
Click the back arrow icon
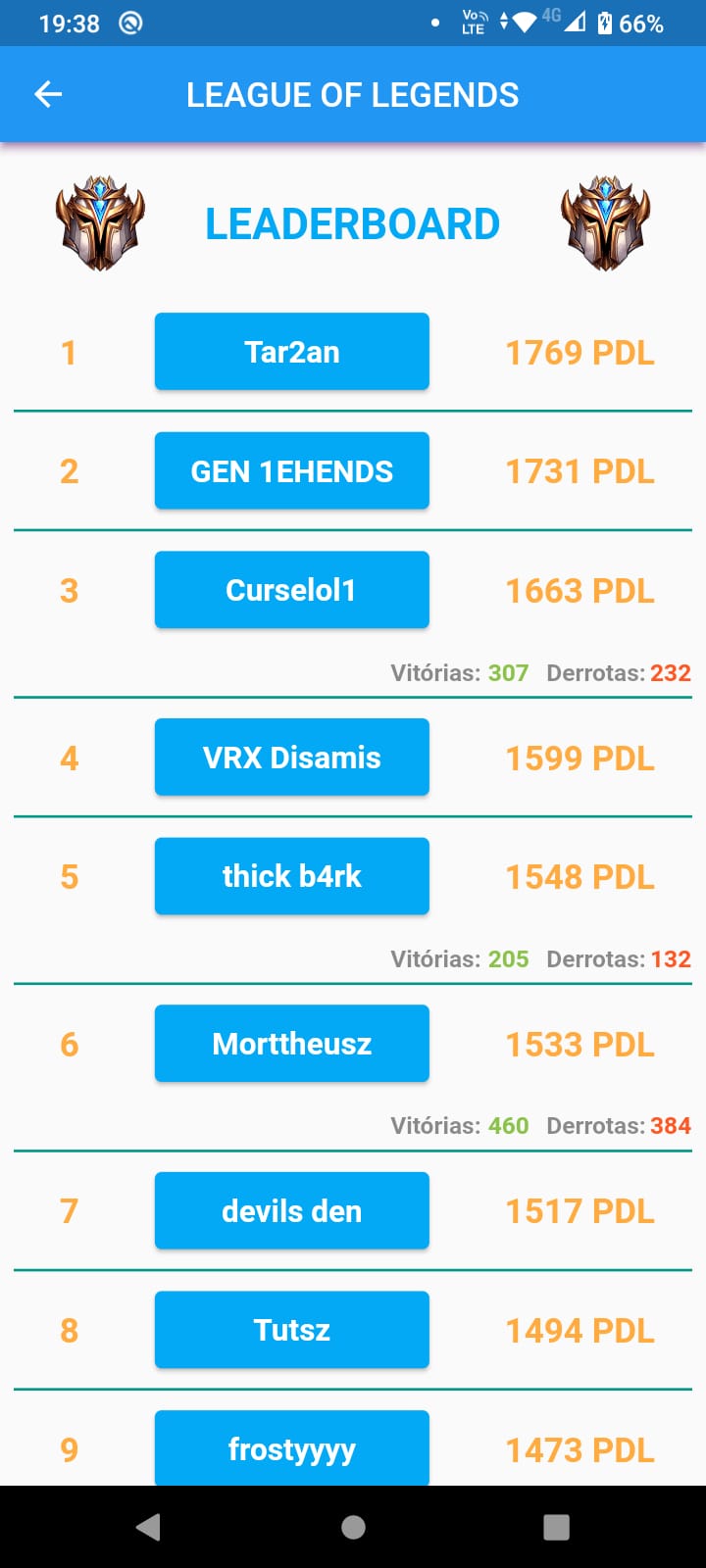[x=47, y=94]
